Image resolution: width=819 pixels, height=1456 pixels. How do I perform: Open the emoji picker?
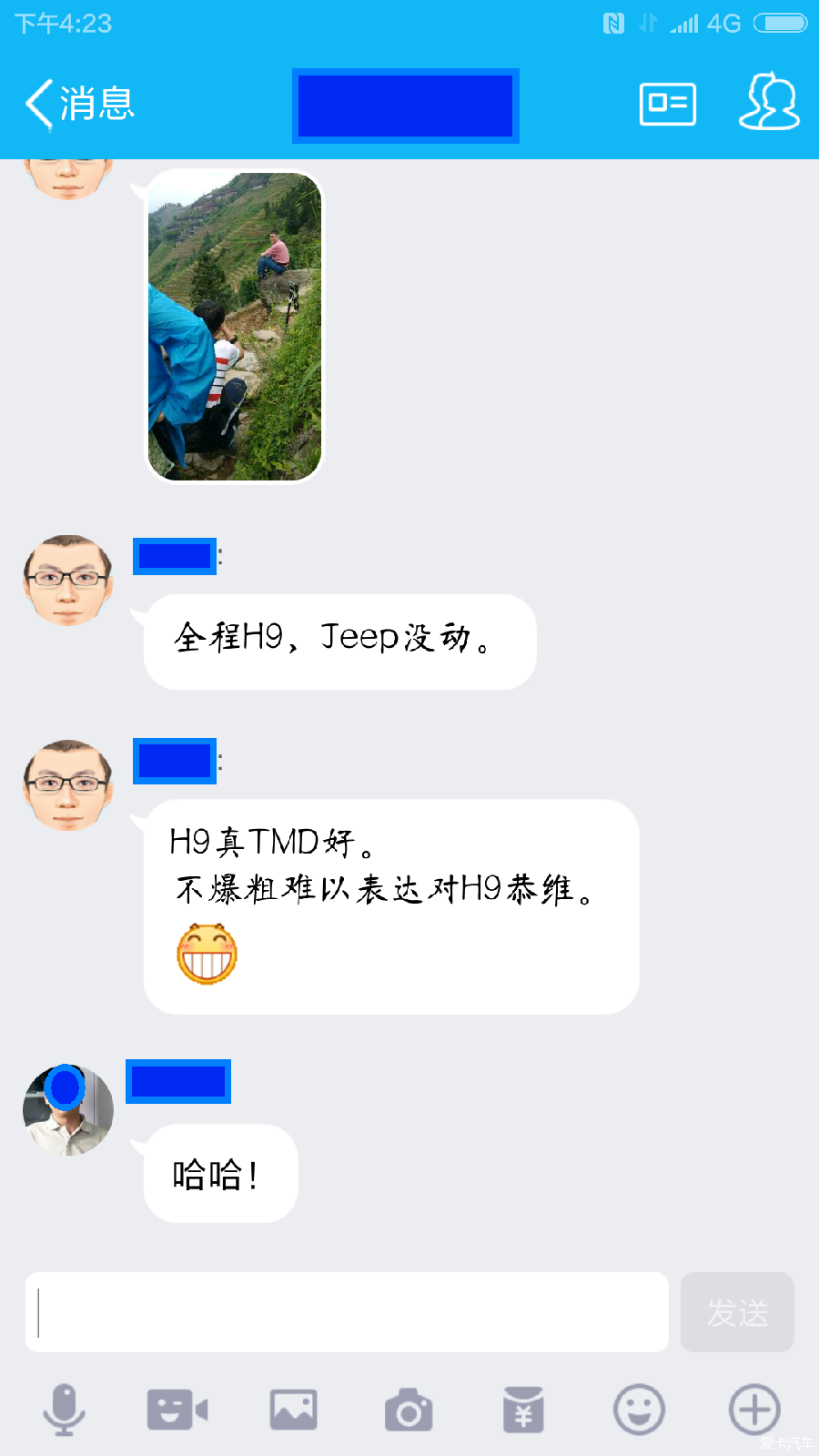coord(639,1410)
